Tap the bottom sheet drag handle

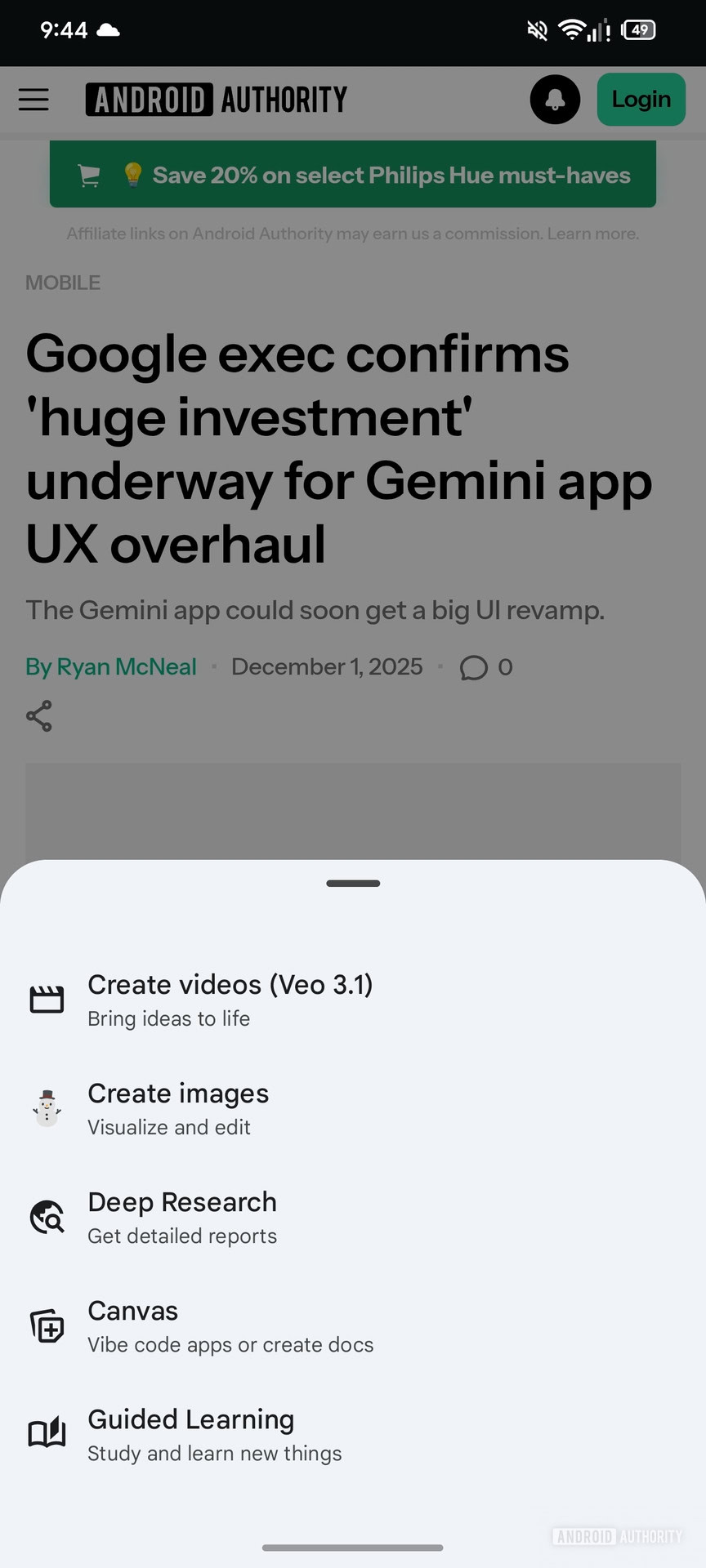pos(353,884)
